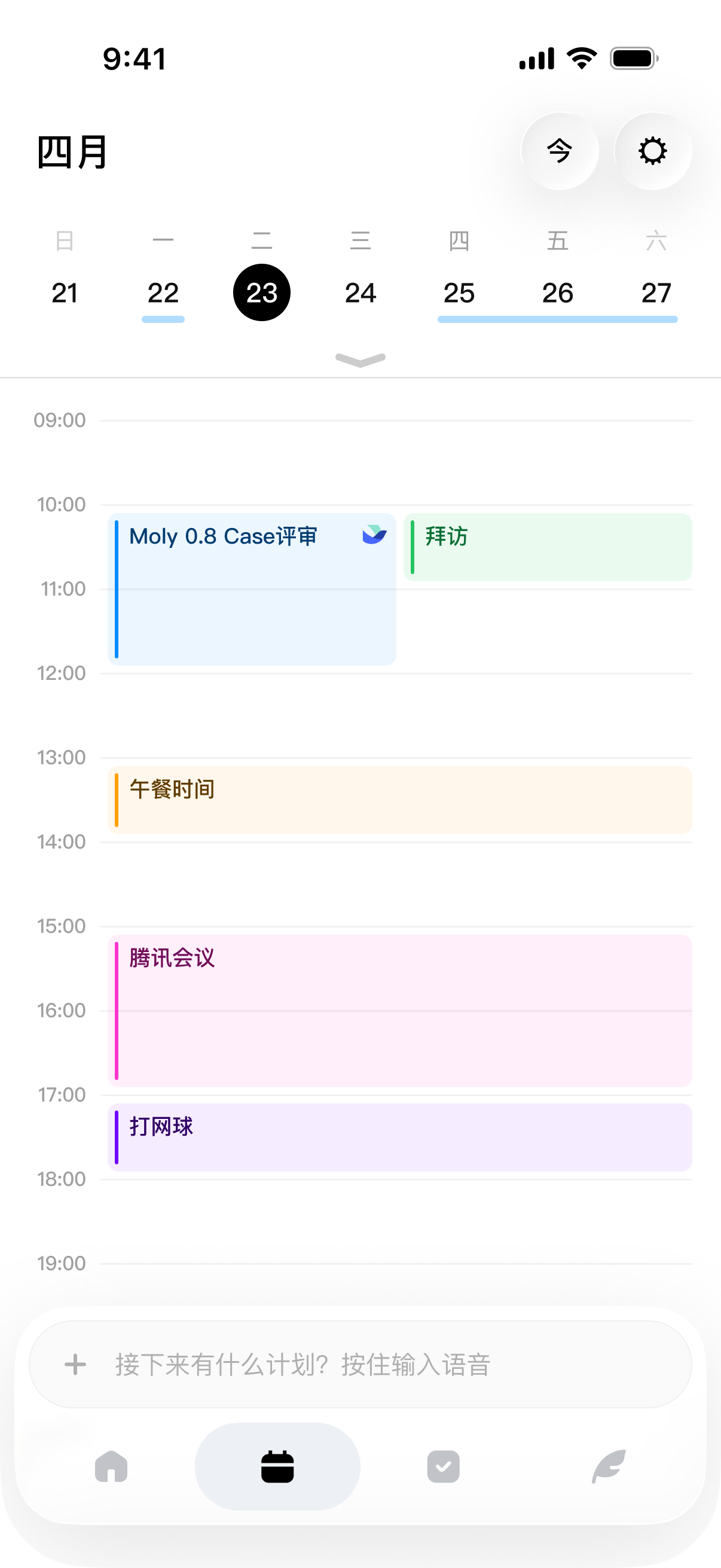This screenshot has width=721, height=1568.
Task: Select date 21 in the week strip
Action: point(65,293)
